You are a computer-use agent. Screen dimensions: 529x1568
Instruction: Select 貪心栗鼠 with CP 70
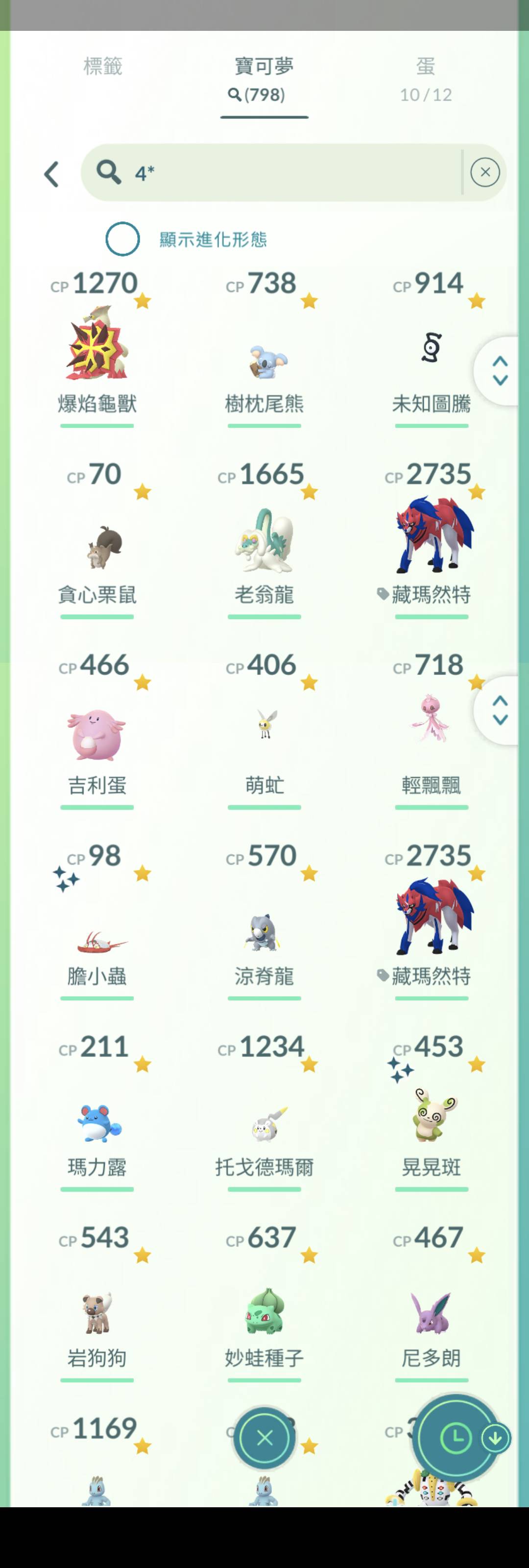97,545
